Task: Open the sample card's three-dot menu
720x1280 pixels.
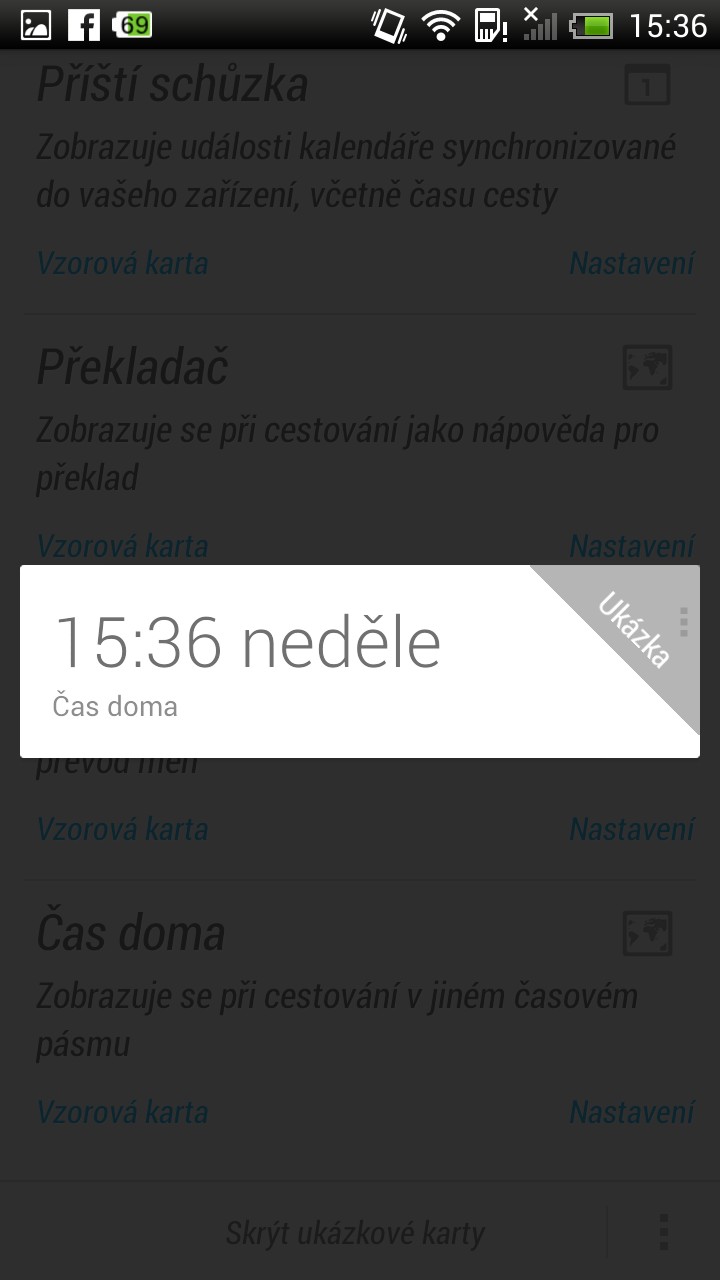Action: pos(684,621)
